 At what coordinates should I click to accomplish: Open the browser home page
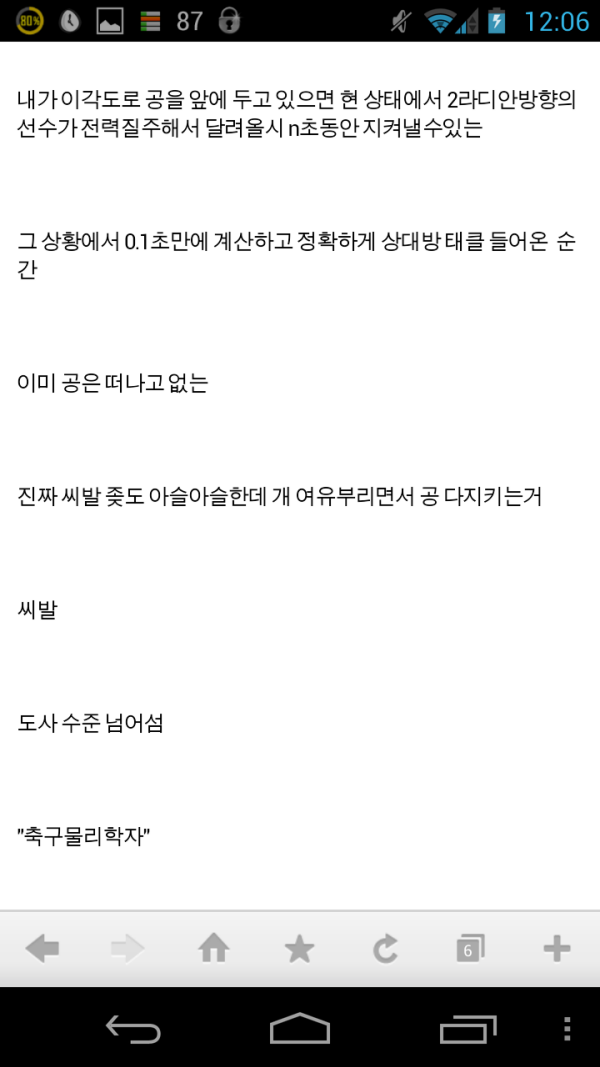(214, 948)
